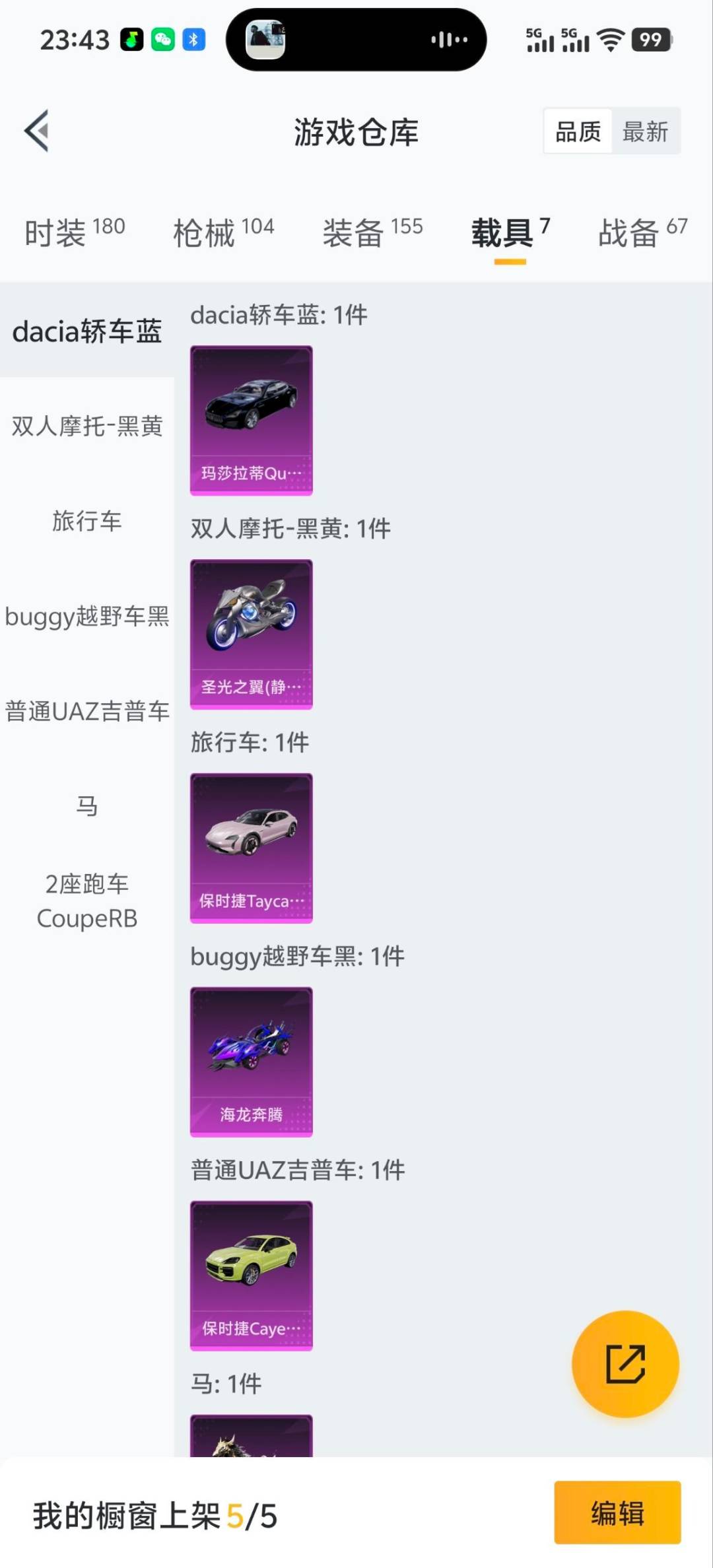713x1568 pixels.
Task: Select buggy越野车黑 in left sidebar
Action: [x=86, y=617]
